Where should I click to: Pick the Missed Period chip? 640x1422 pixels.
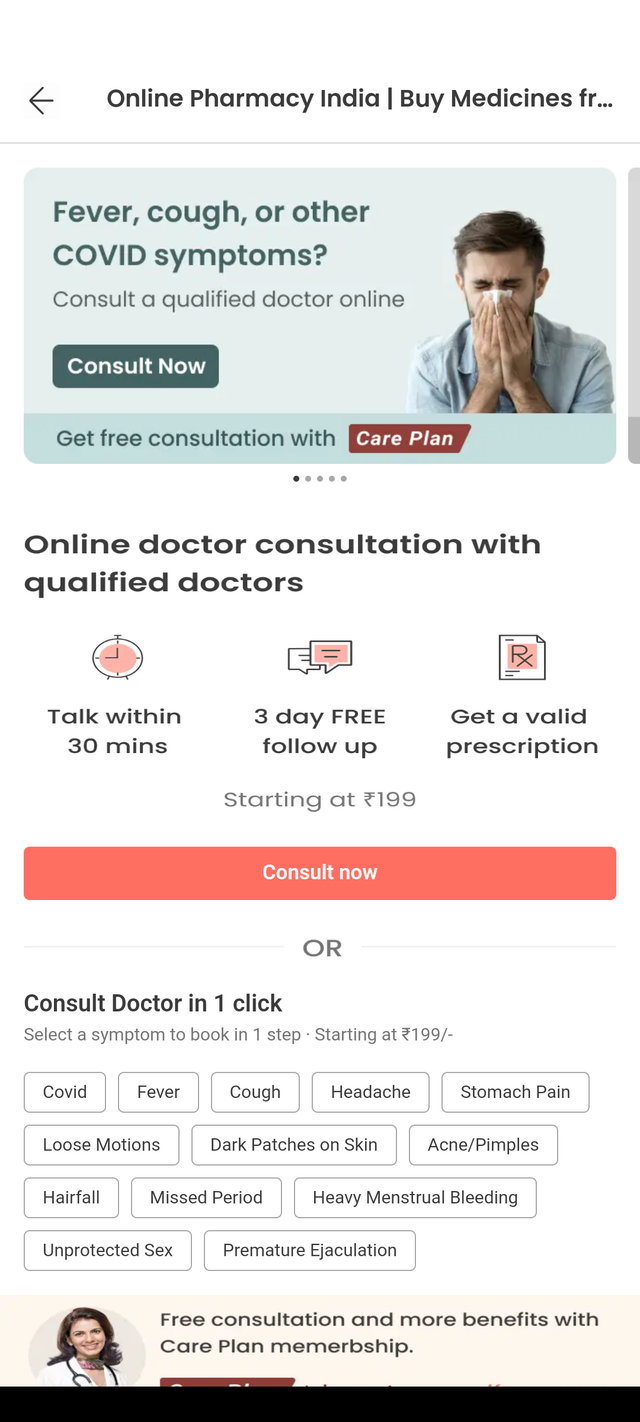coord(206,1198)
